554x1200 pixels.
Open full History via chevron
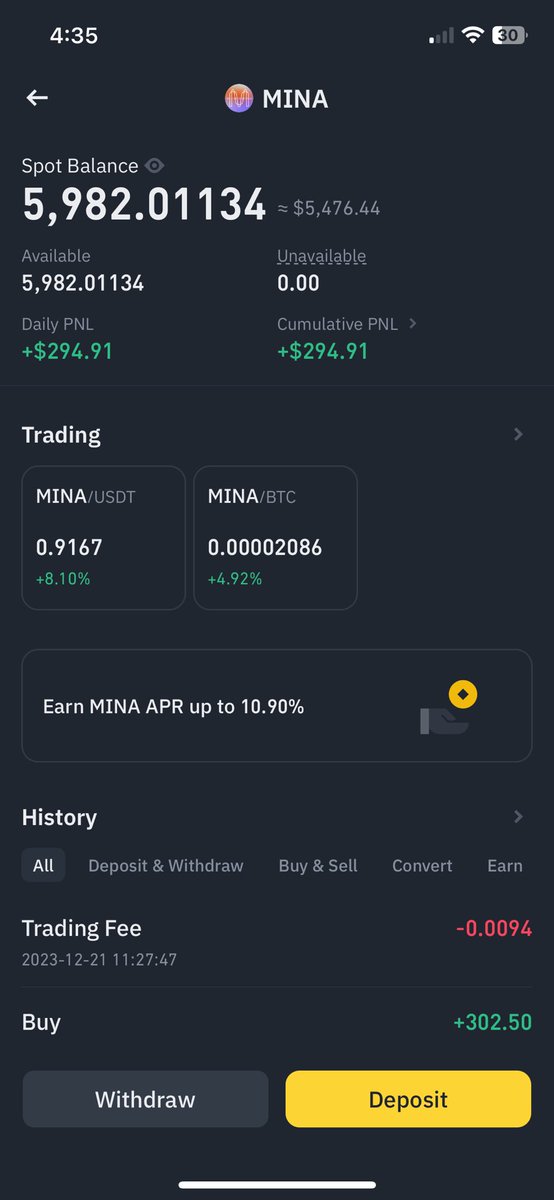click(518, 817)
